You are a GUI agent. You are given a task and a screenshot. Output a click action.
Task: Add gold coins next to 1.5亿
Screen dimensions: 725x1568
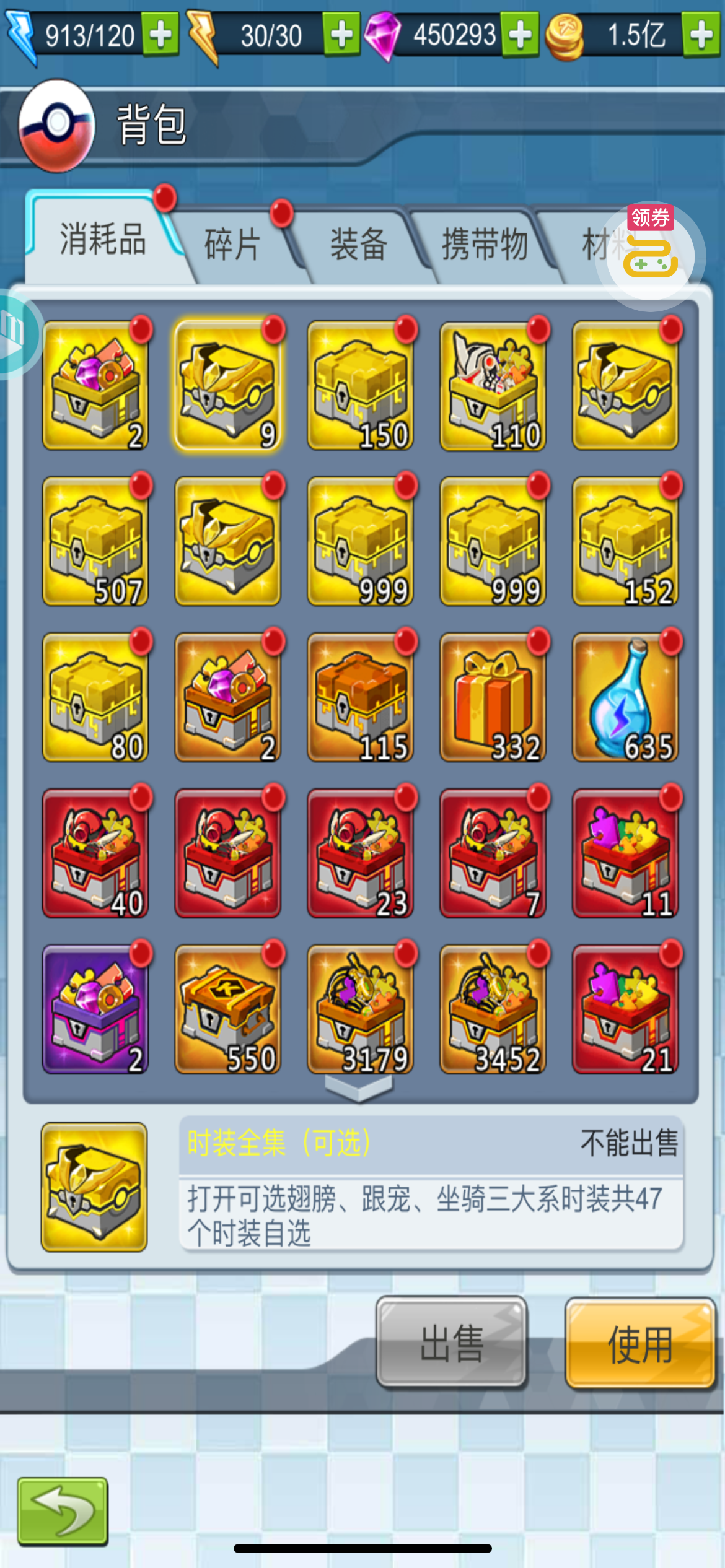pyautogui.click(x=701, y=35)
